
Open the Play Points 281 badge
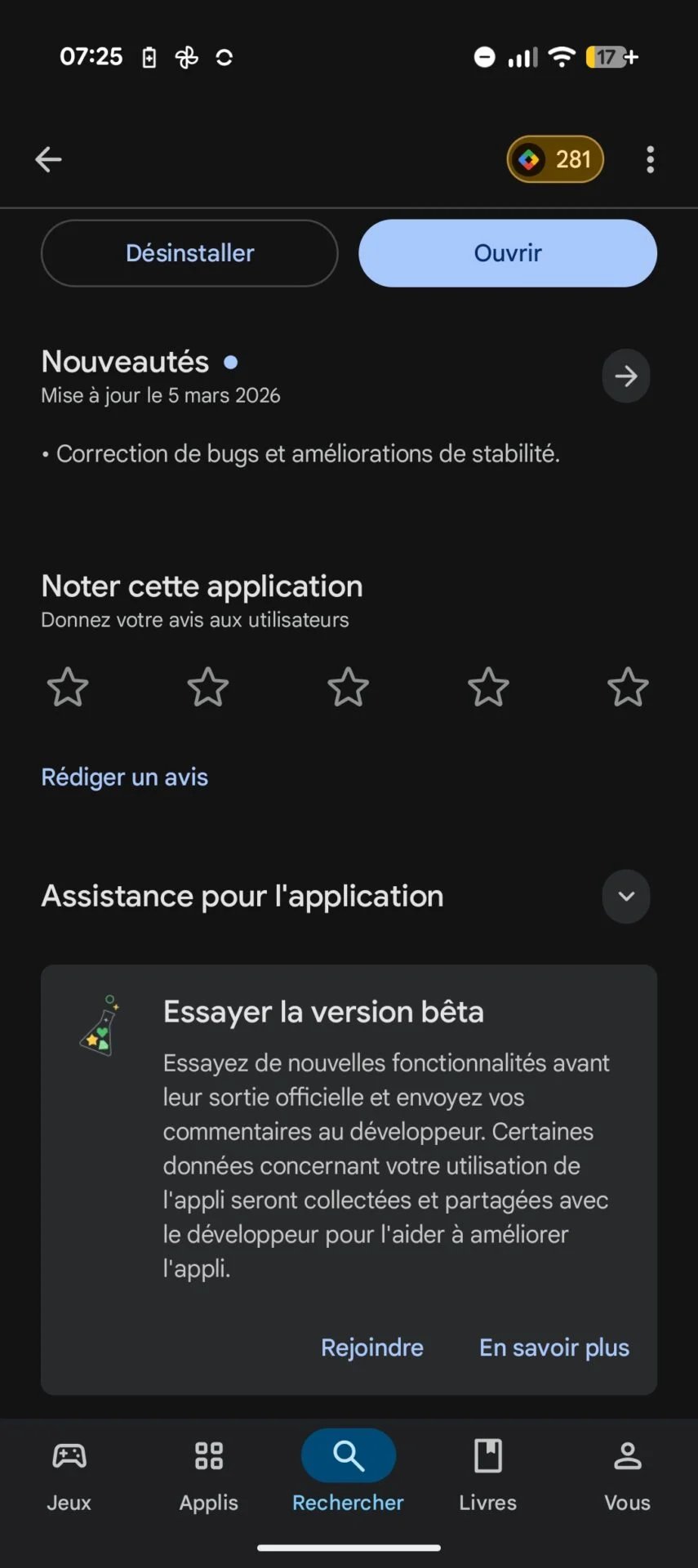555,159
